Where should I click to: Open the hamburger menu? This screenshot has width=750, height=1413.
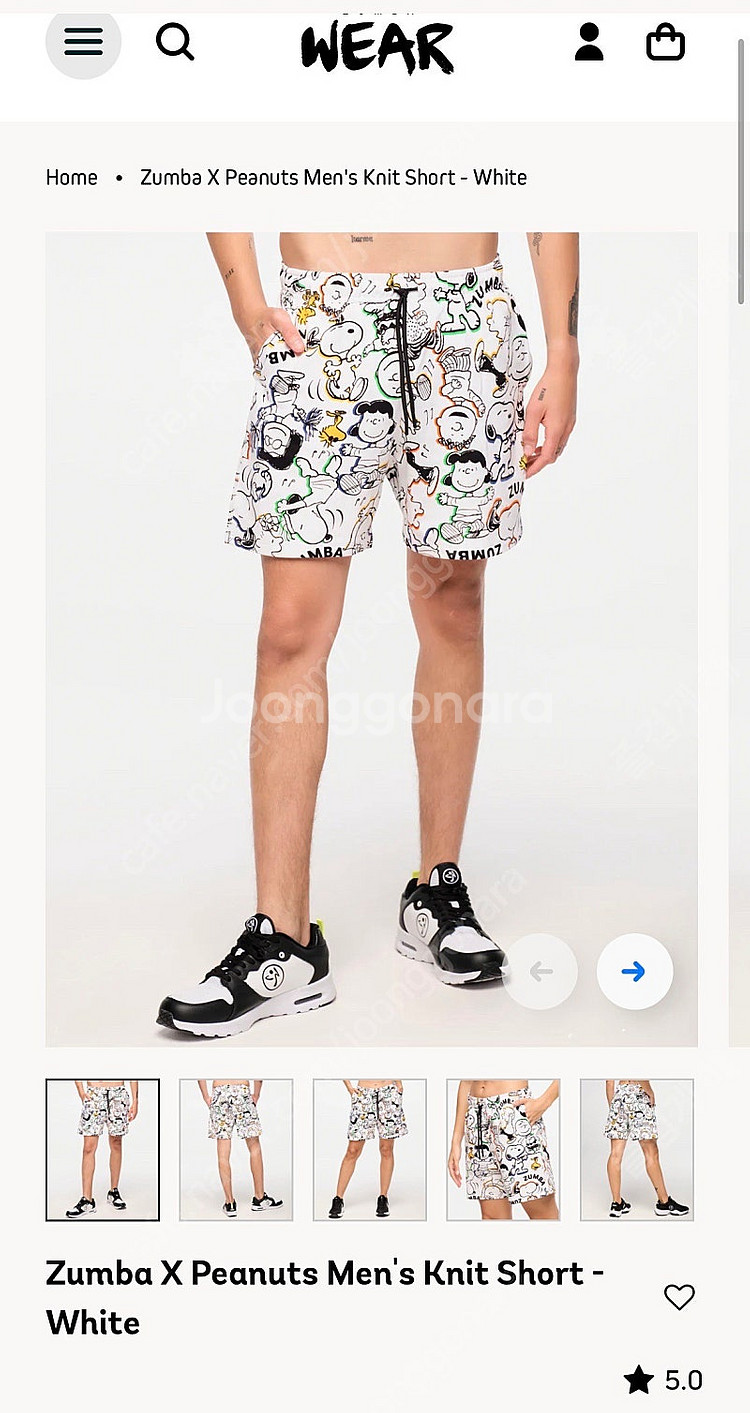click(83, 42)
